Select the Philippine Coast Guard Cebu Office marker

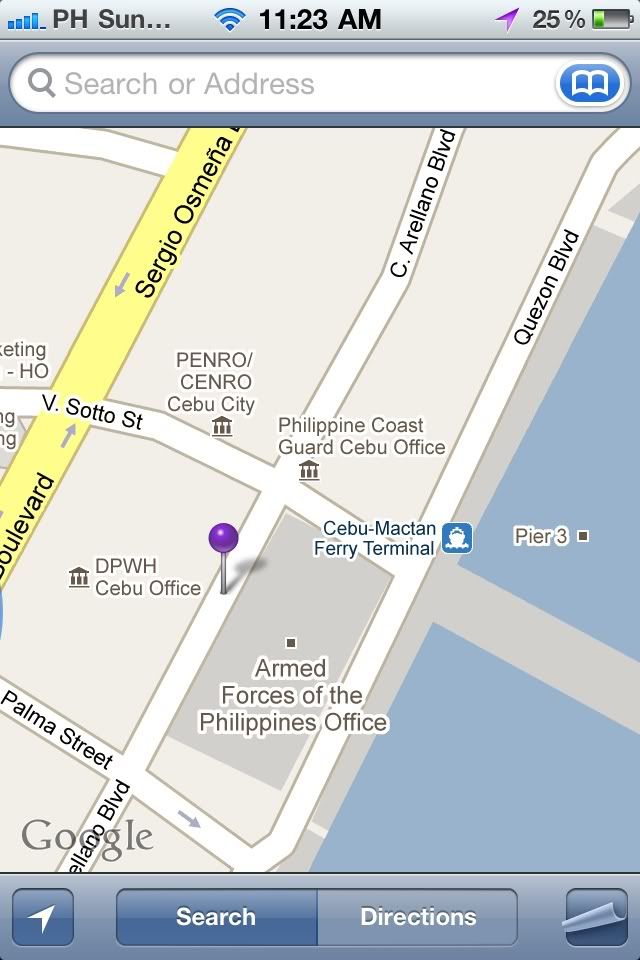(310, 471)
